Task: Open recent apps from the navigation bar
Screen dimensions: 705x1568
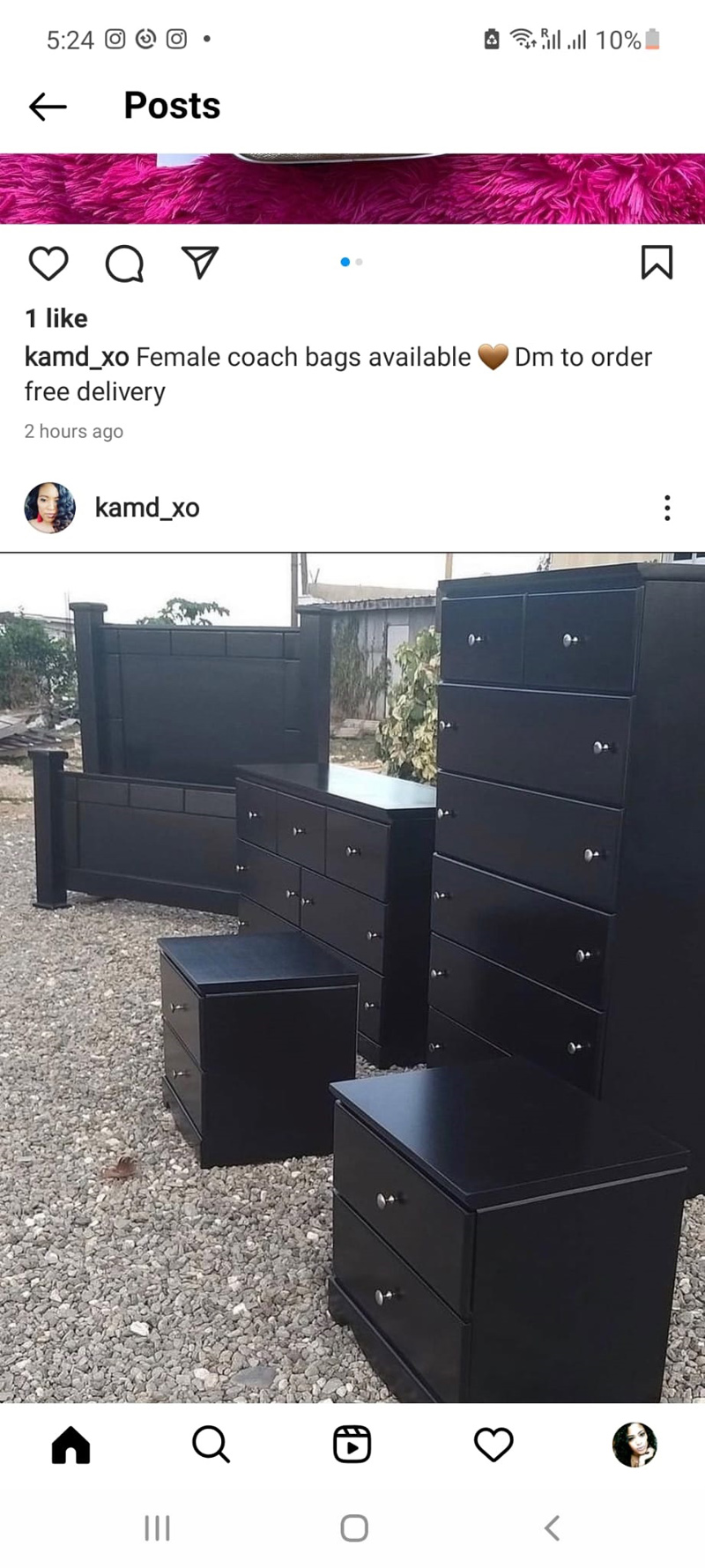Action: [x=157, y=1527]
